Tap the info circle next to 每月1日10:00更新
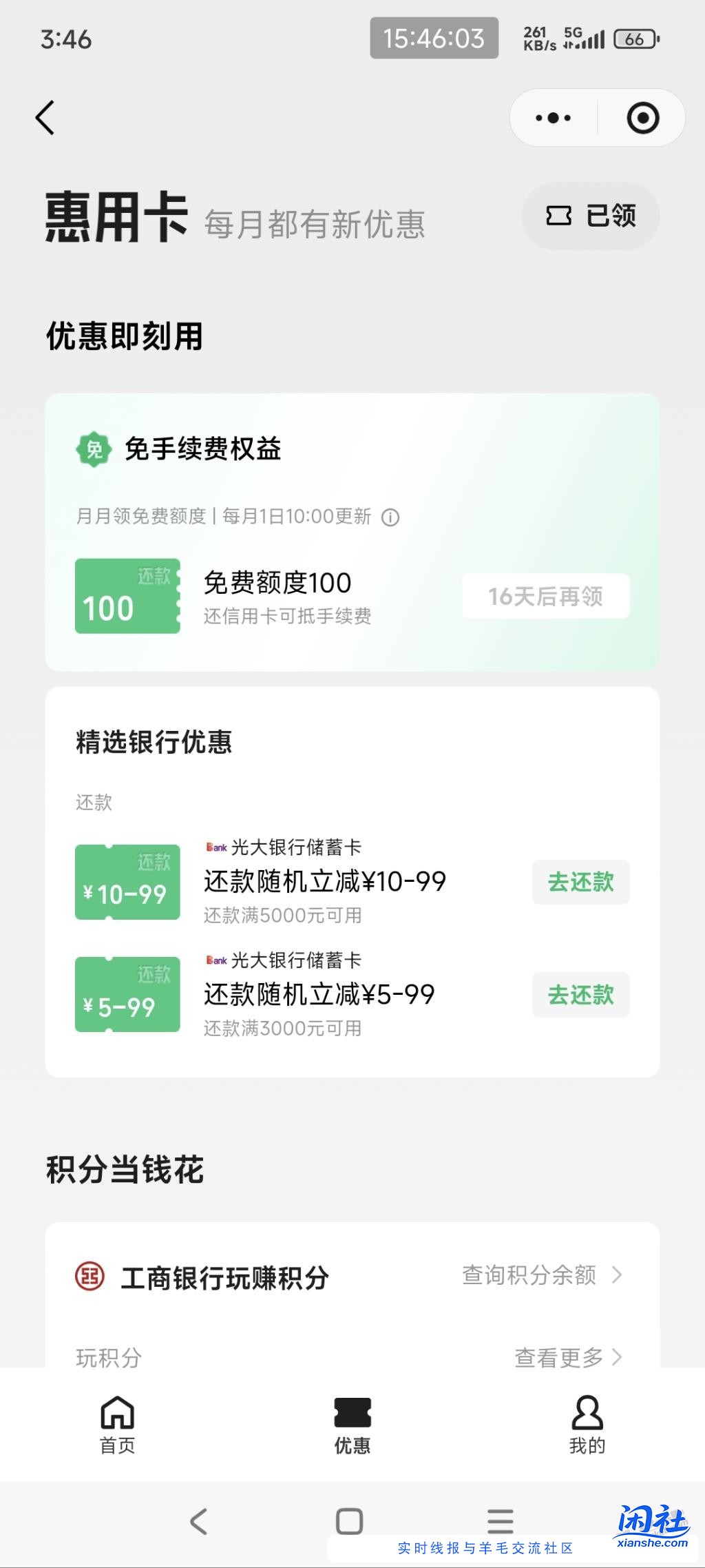 pos(392,518)
